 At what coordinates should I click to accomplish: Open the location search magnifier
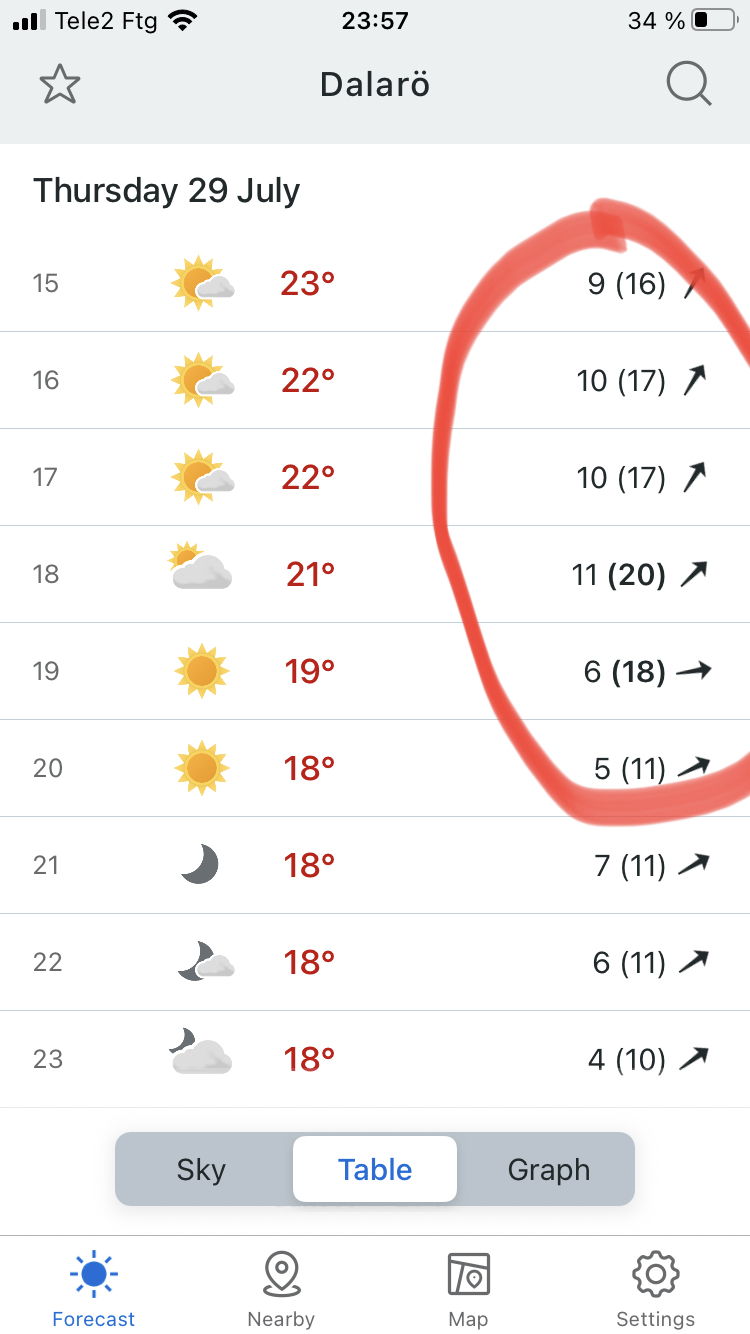pyautogui.click(x=688, y=85)
